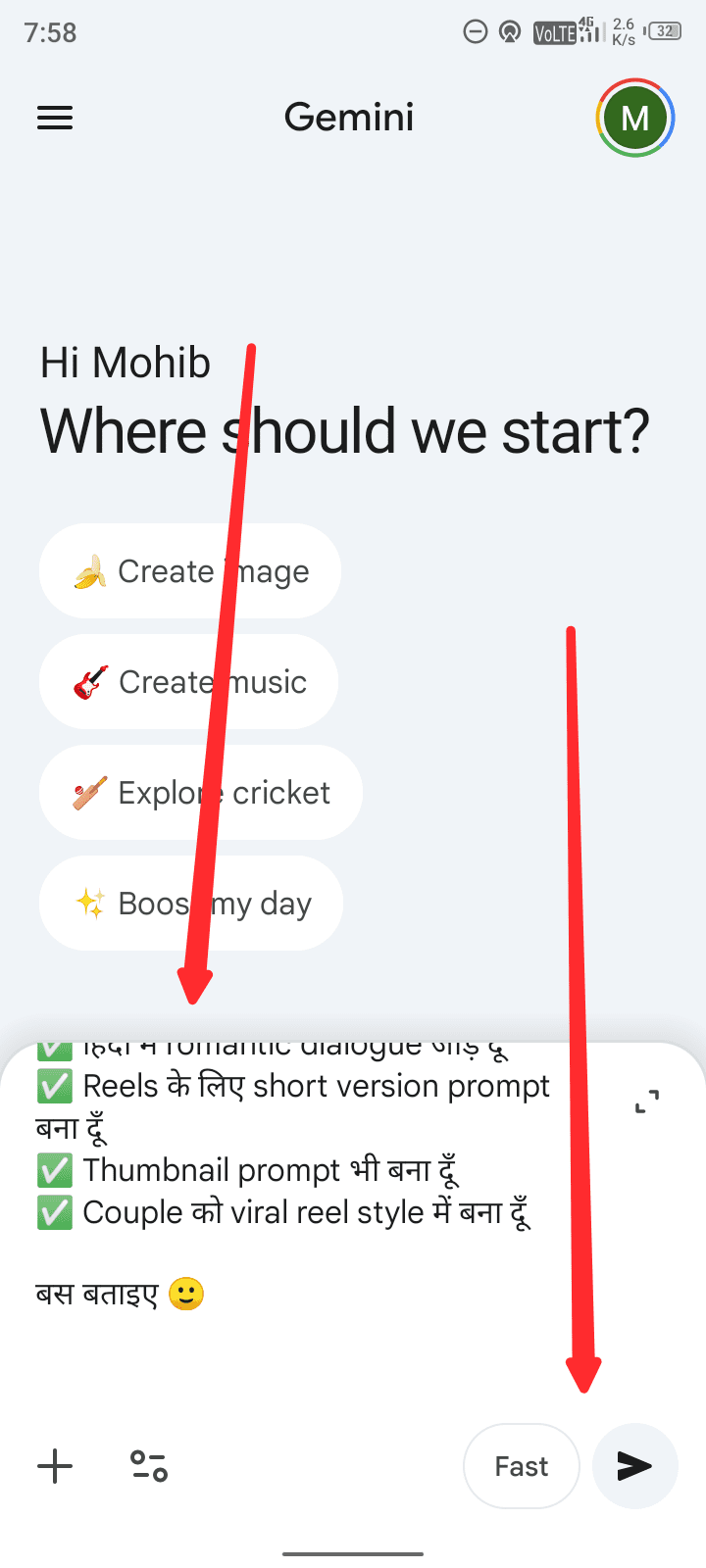Choose the Create music suggestion
The image size is (706, 1568).
coord(189,682)
